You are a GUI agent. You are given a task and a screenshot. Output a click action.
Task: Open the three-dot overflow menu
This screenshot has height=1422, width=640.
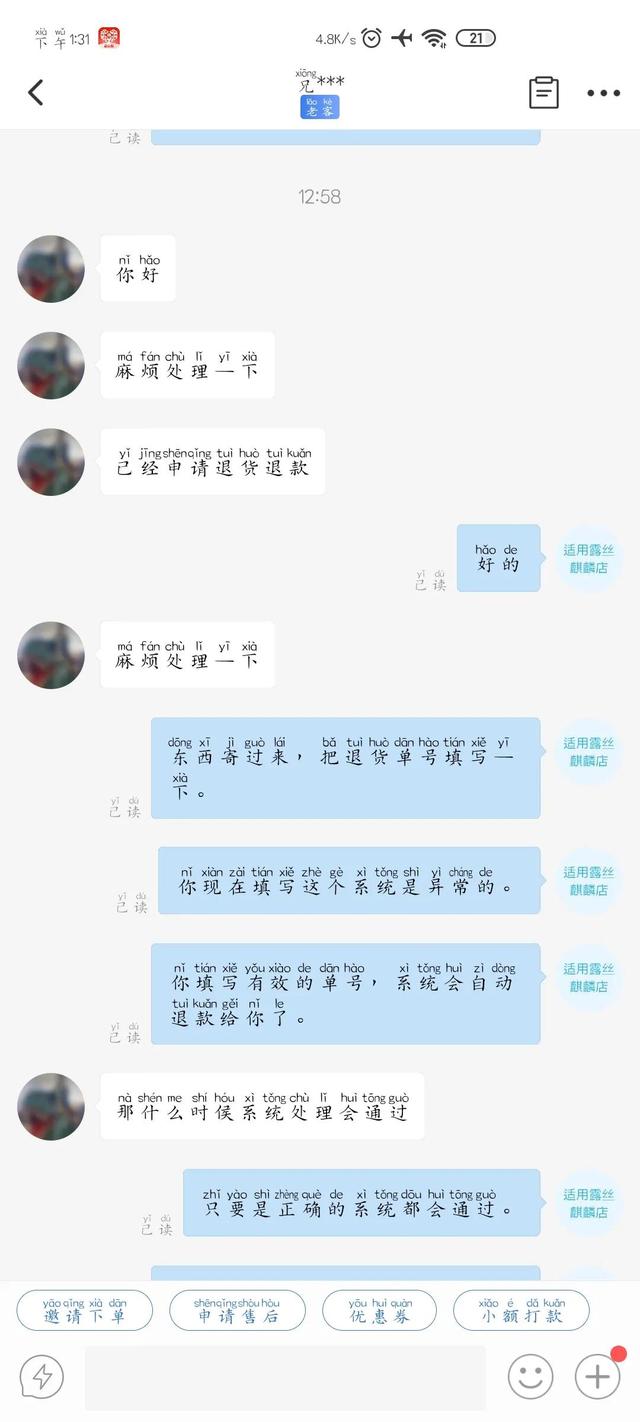click(x=603, y=93)
